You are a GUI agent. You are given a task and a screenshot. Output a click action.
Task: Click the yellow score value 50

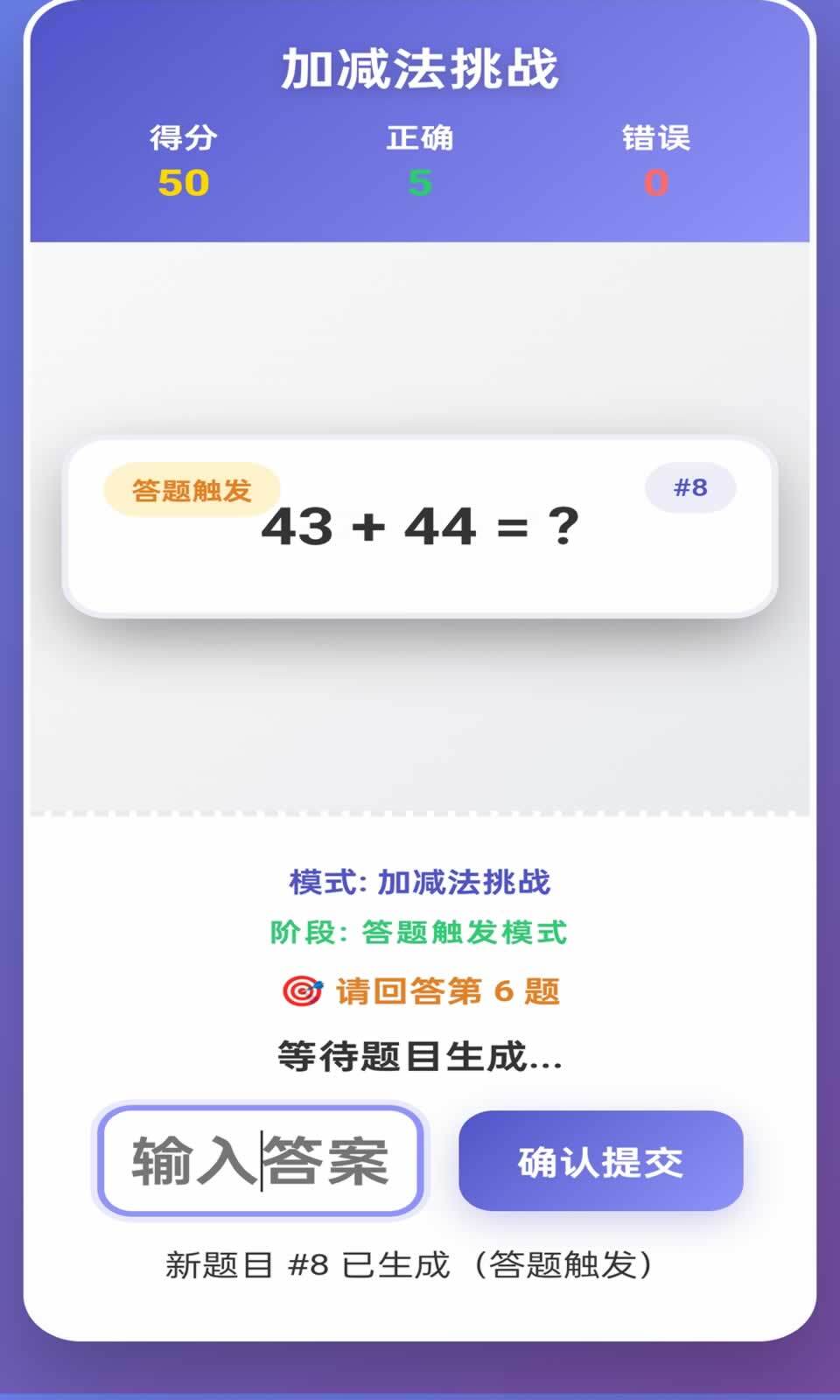tap(182, 183)
